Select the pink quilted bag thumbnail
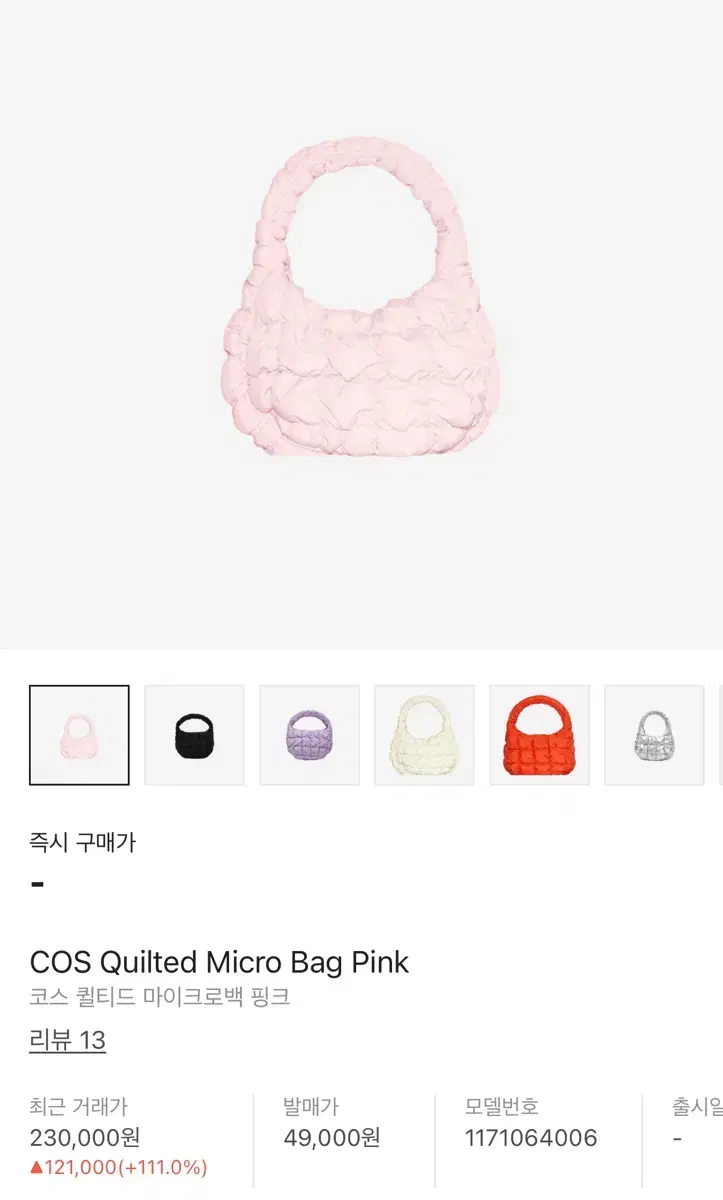The image size is (723, 1200). click(x=79, y=735)
